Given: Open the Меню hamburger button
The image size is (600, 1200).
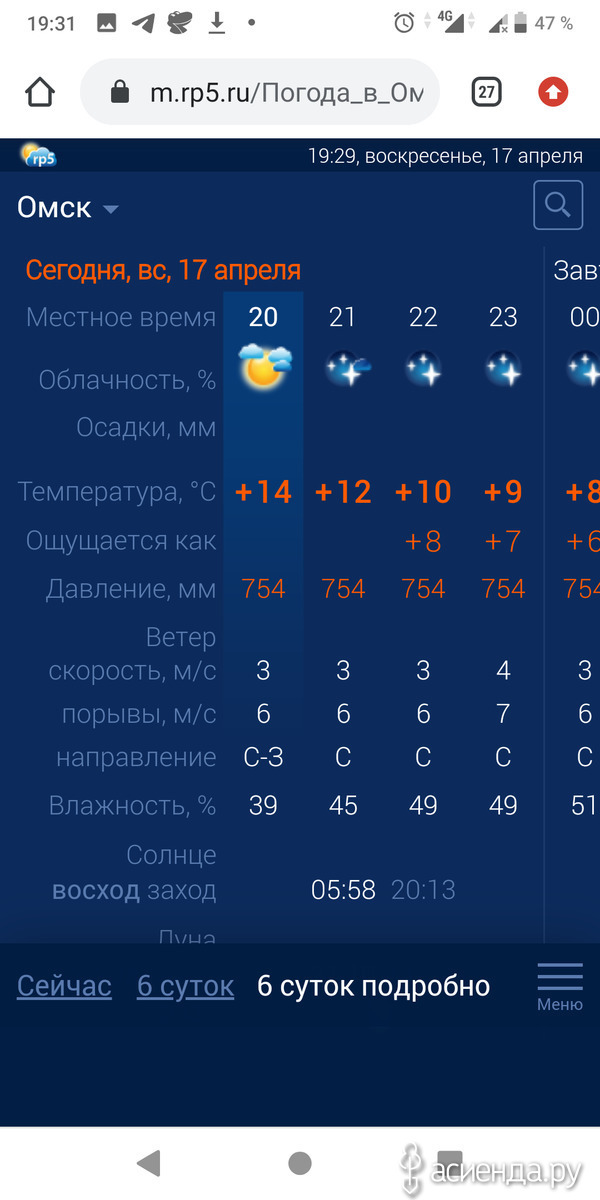Looking at the screenshot, I should pyautogui.click(x=560, y=986).
